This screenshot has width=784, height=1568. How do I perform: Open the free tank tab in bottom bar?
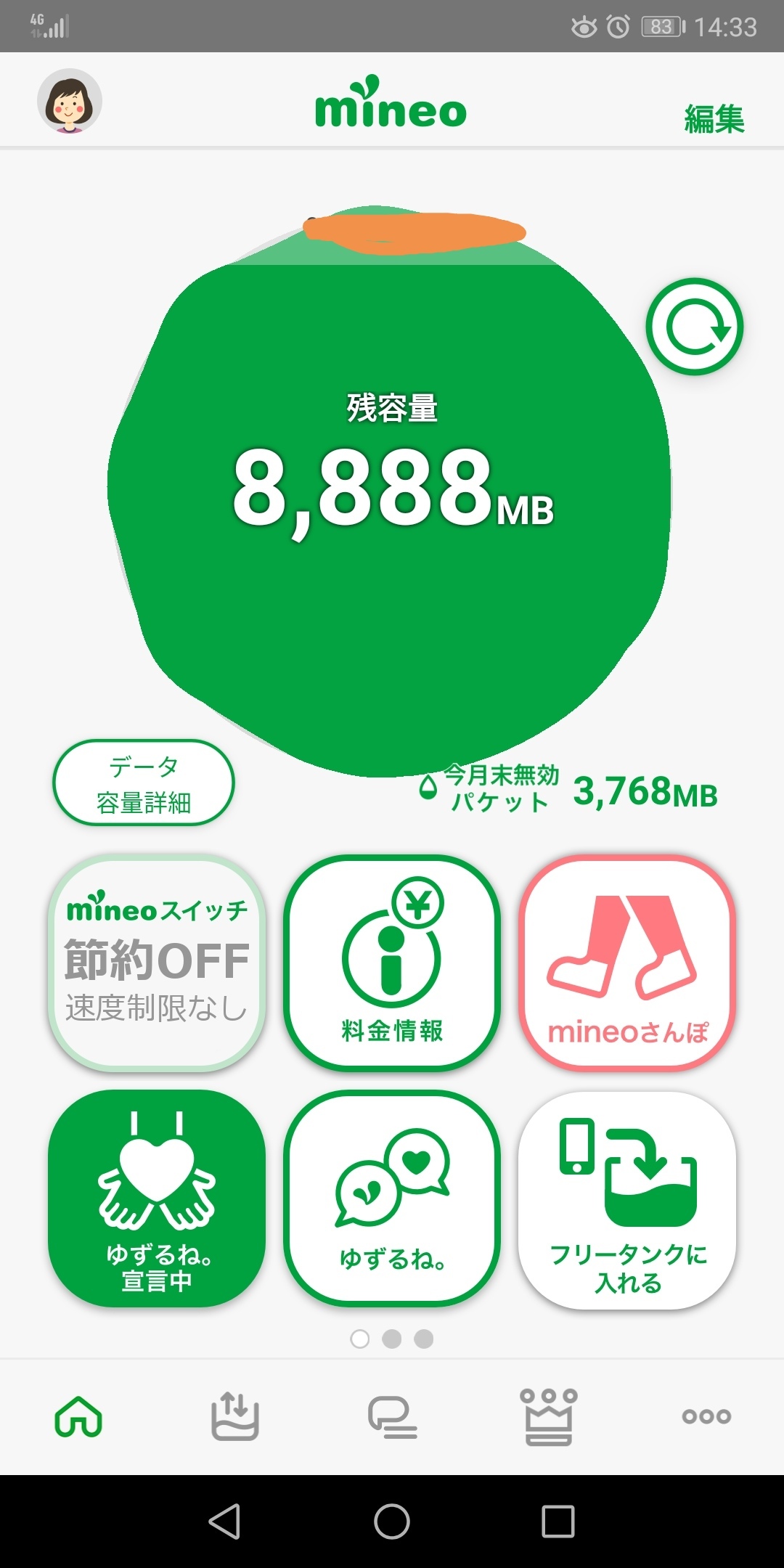tap(234, 1416)
